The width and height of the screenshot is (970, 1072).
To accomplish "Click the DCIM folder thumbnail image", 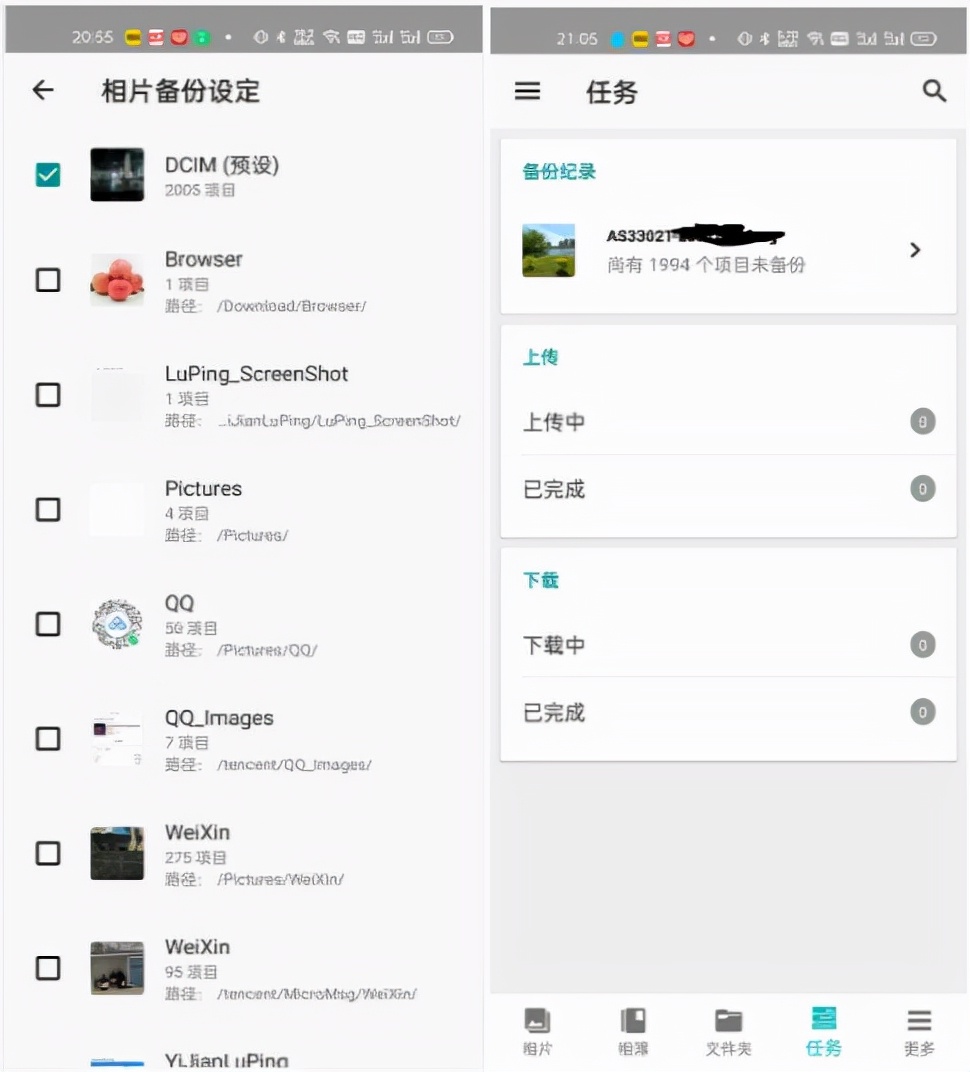I will [x=116, y=174].
